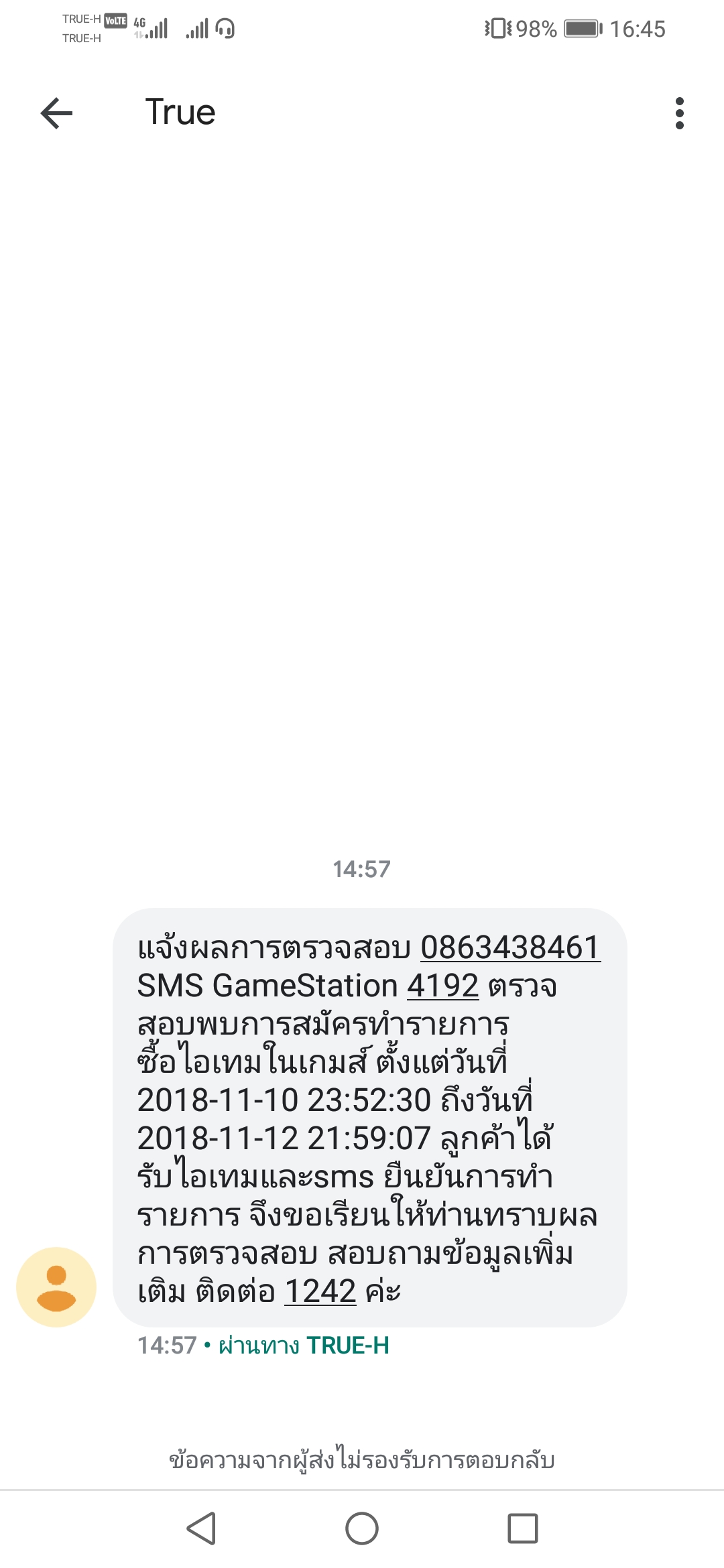Tap the underlined number 4192
This screenshot has height=1568, width=724.
[442, 986]
